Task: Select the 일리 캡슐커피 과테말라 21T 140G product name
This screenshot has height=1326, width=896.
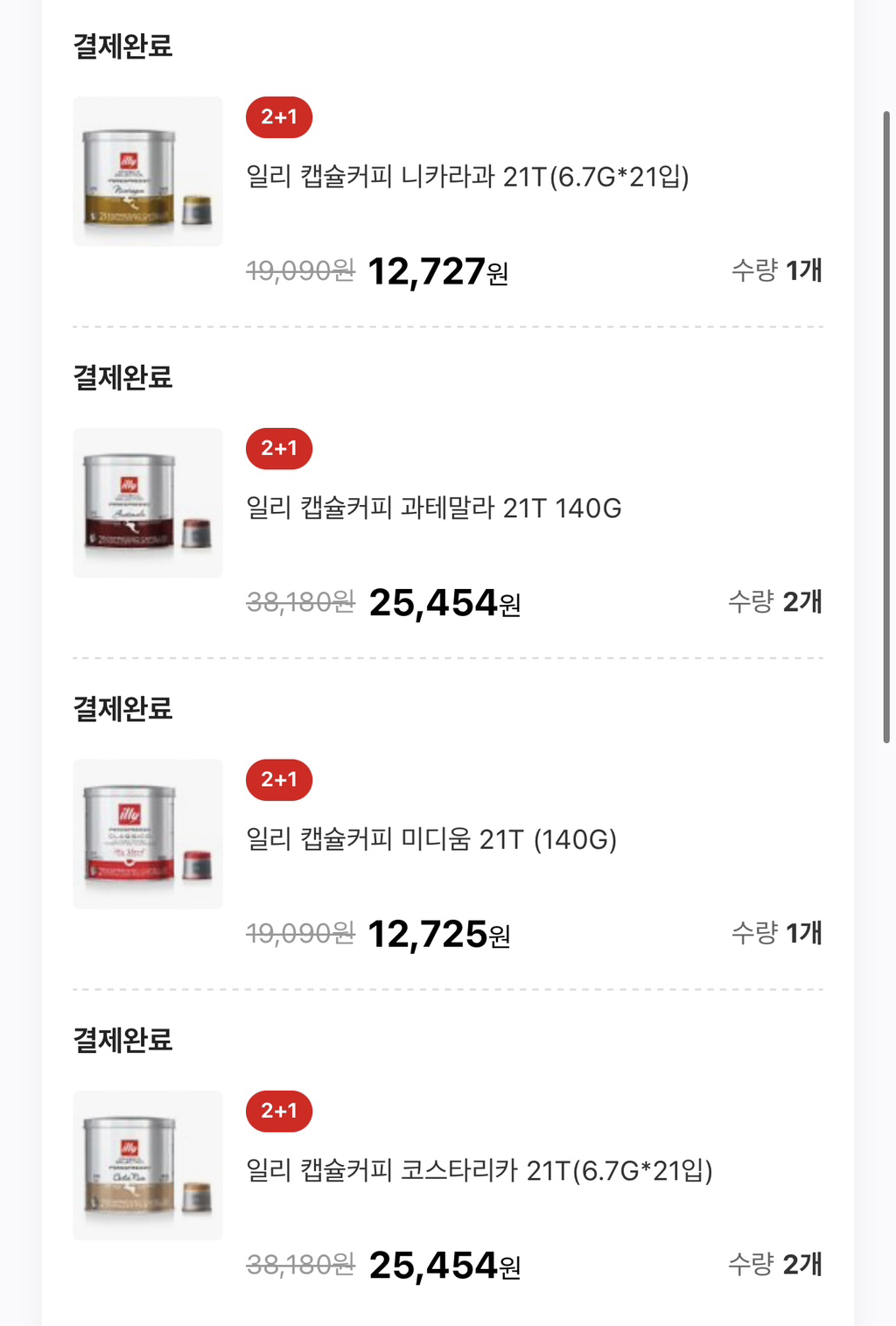Action: coord(435,509)
